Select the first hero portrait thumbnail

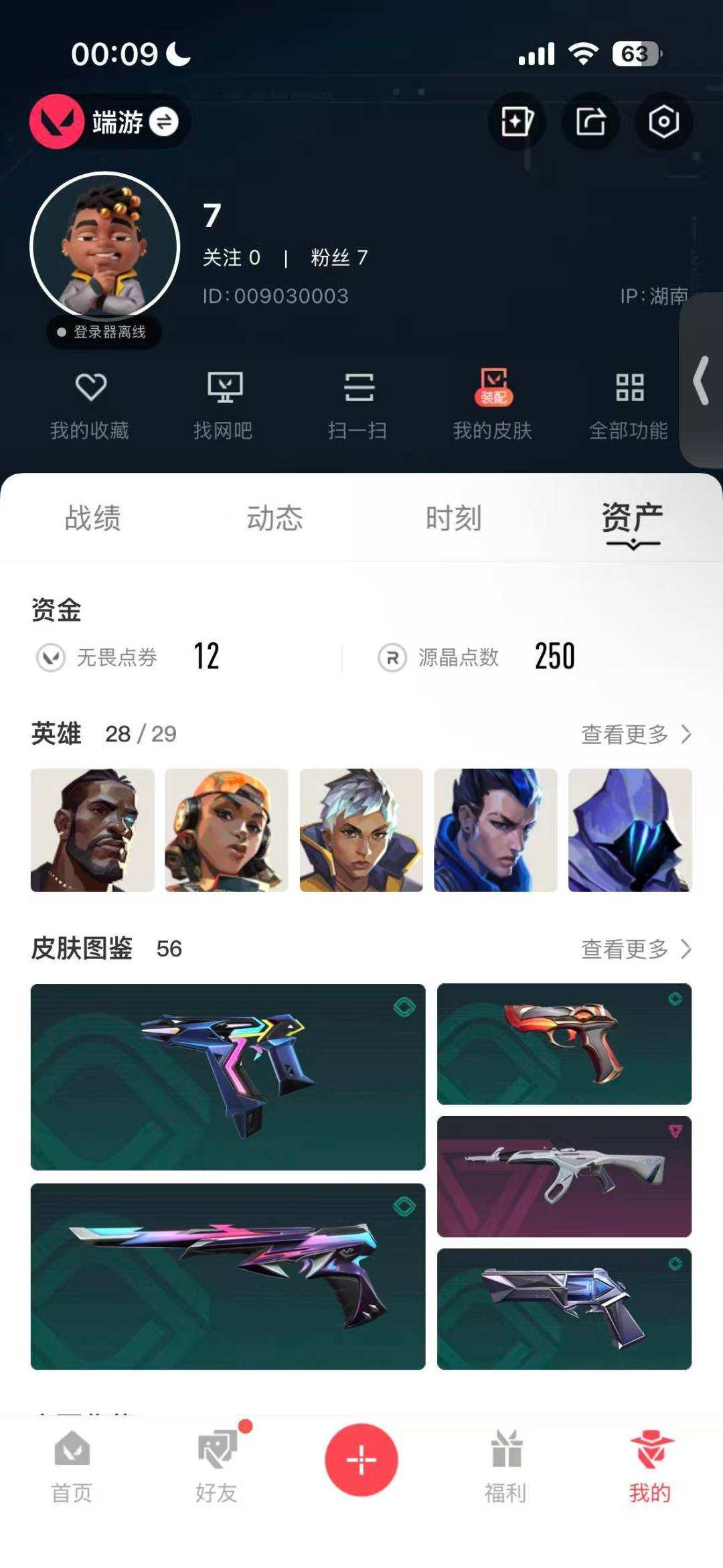94,831
